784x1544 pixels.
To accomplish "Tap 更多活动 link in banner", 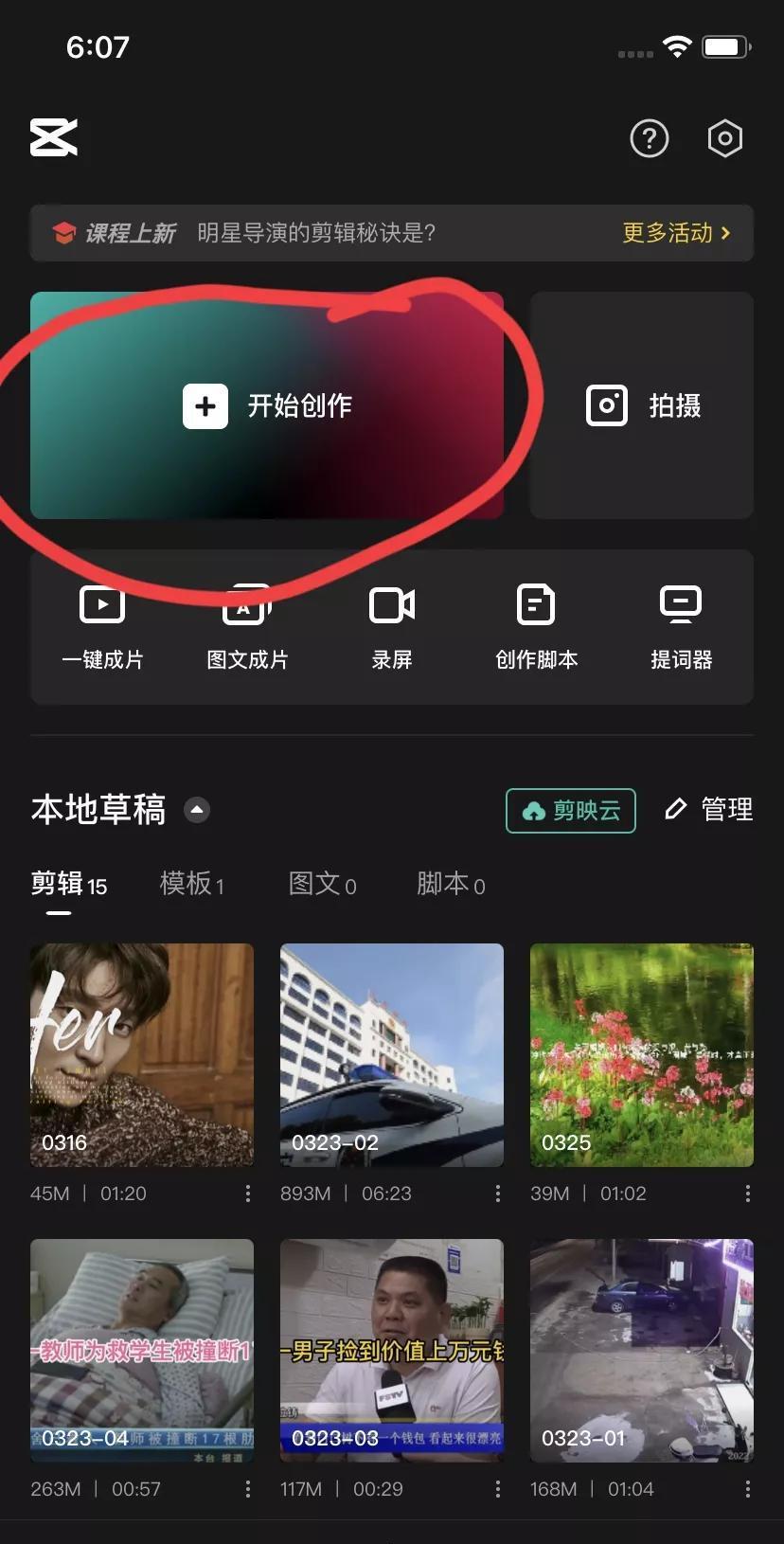I will (x=676, y=233).
